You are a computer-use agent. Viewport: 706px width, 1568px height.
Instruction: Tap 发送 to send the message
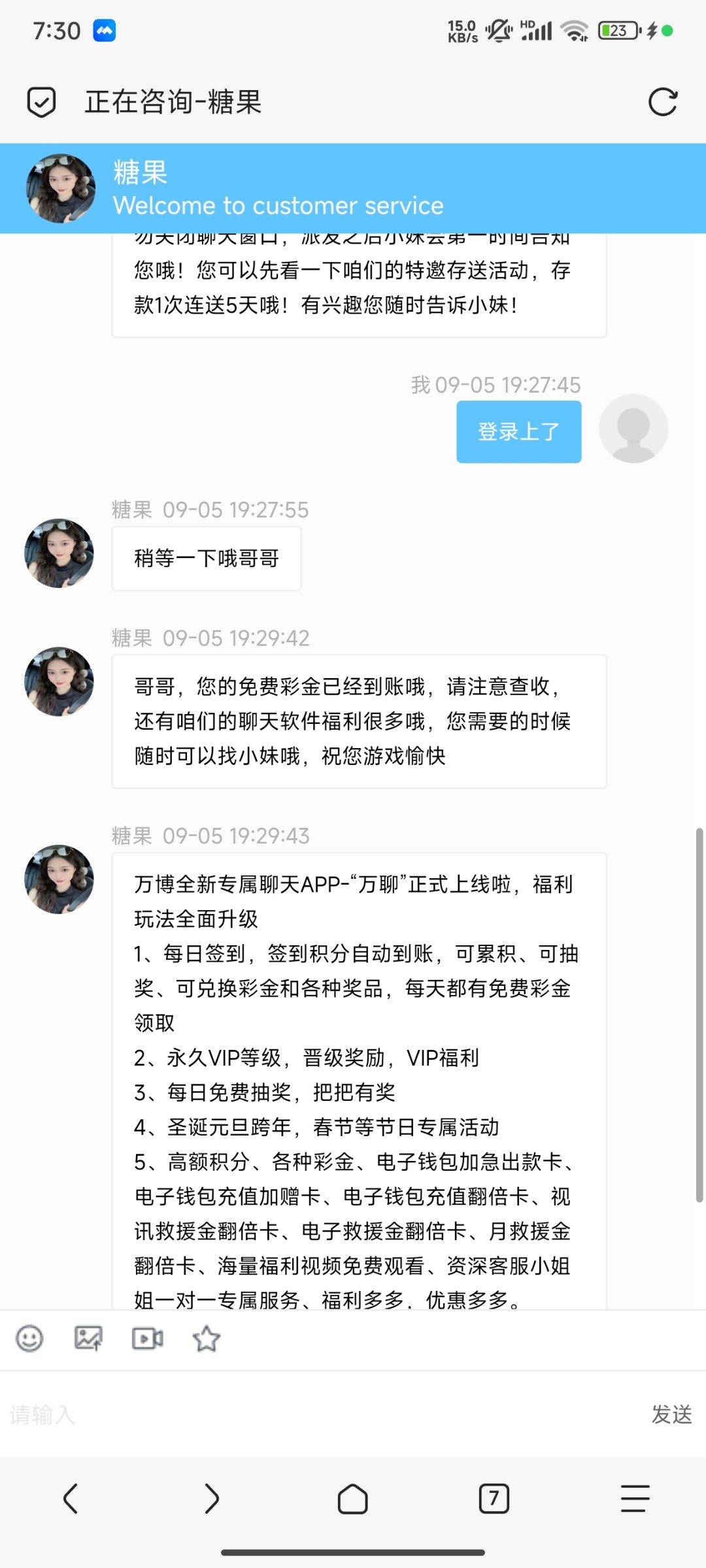point(671,1414)
